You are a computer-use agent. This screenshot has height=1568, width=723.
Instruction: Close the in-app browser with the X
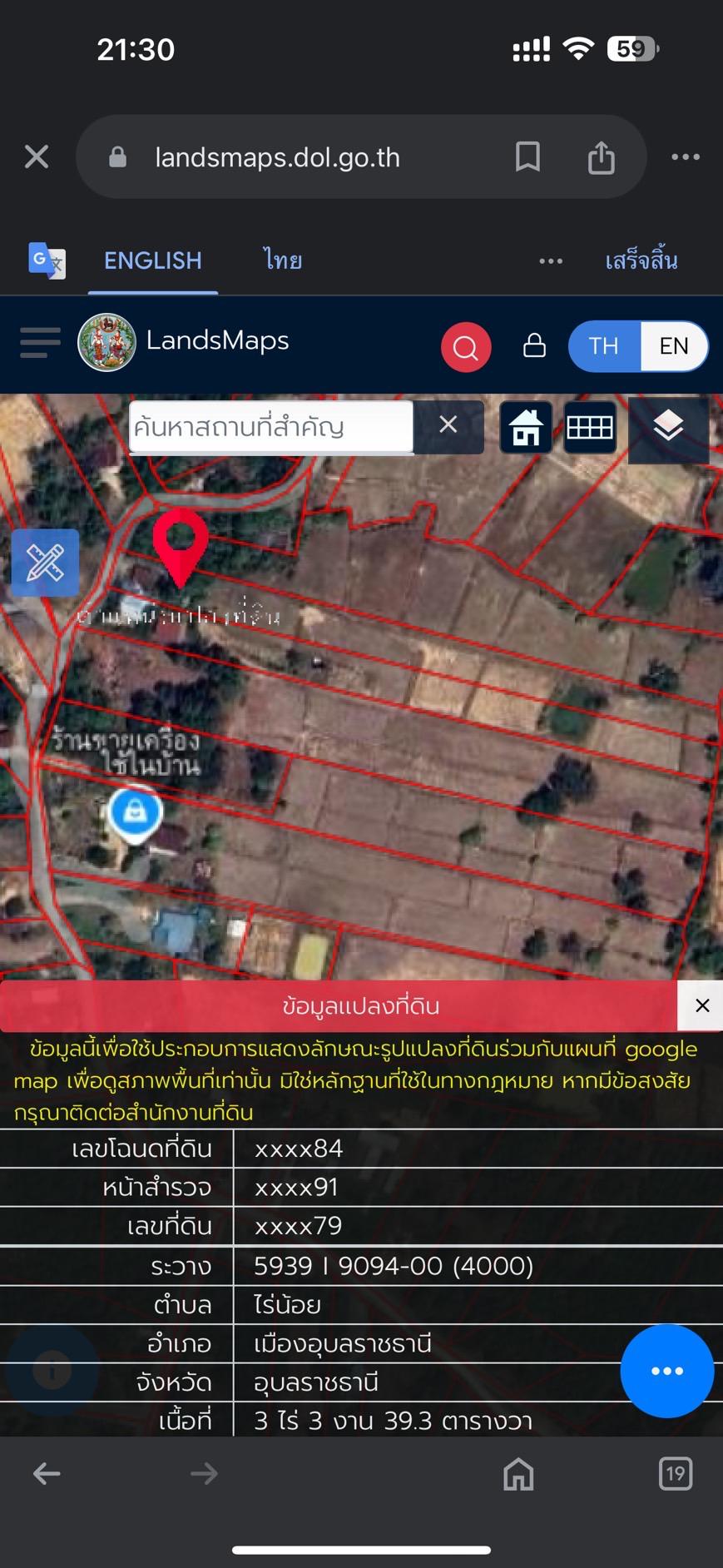point(37,156)
